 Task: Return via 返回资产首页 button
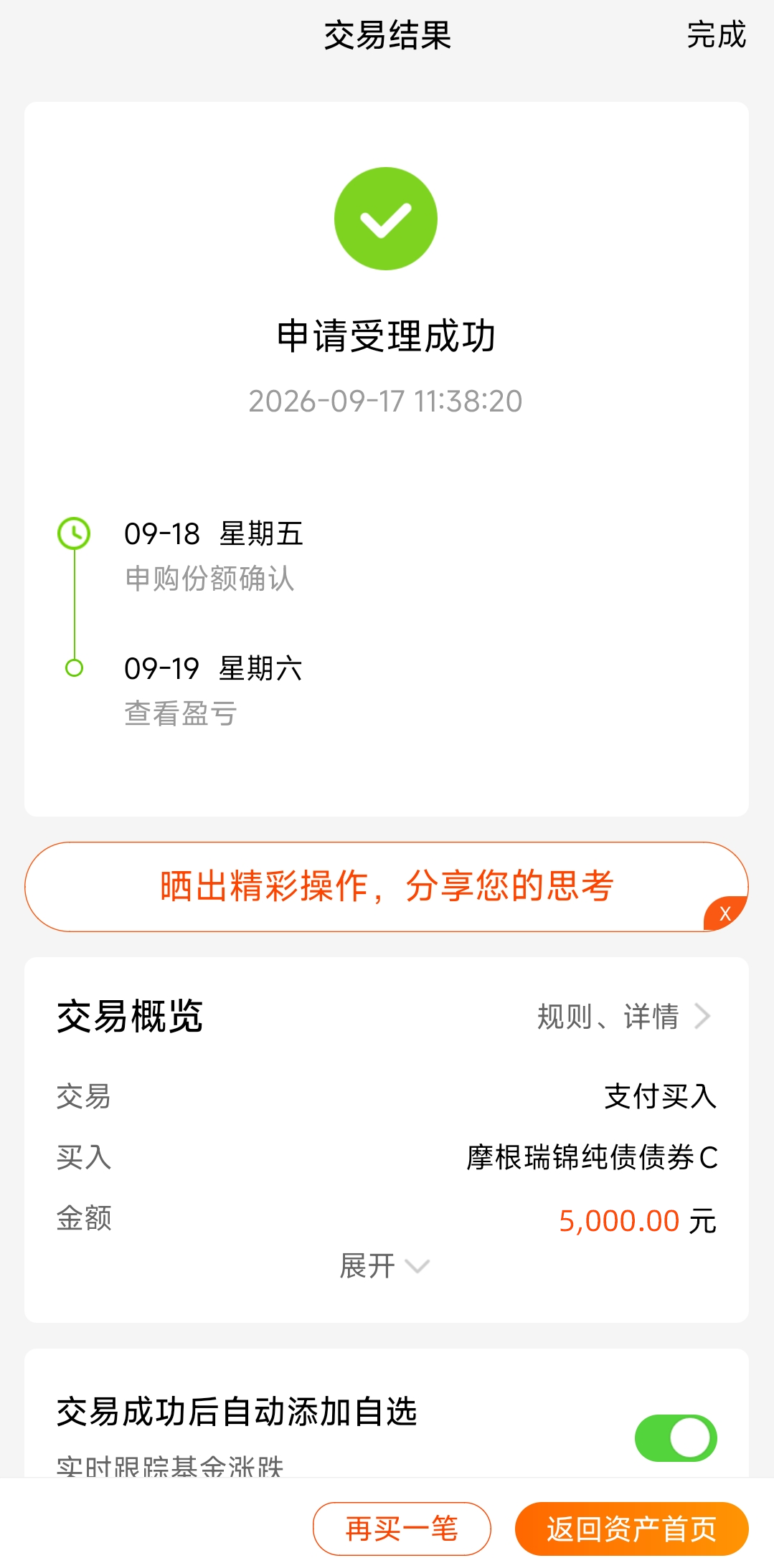pos(631,1529)
